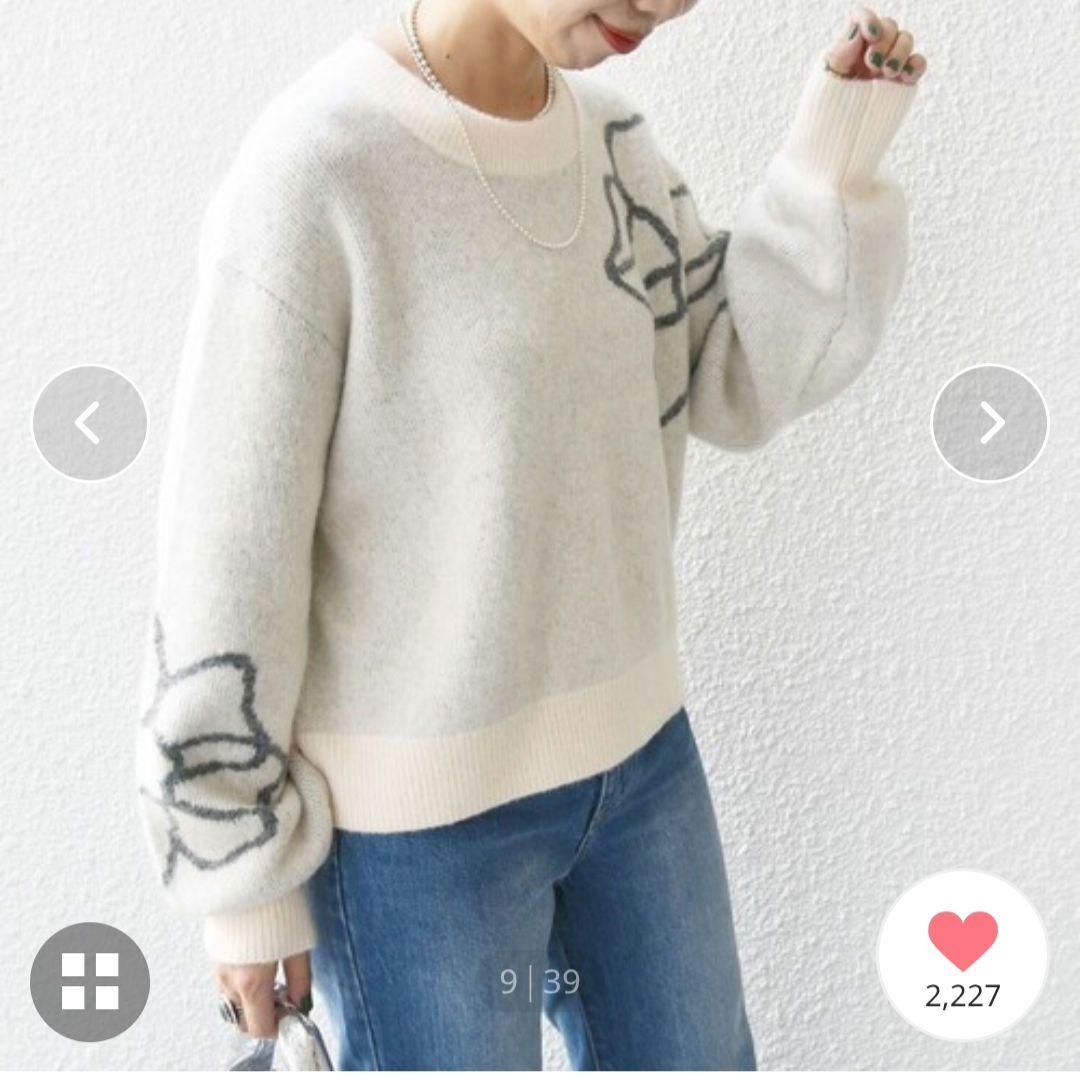Like this item with the heart button
The width and height of the screenshot is (1080, 1080).
pos(962,942)
